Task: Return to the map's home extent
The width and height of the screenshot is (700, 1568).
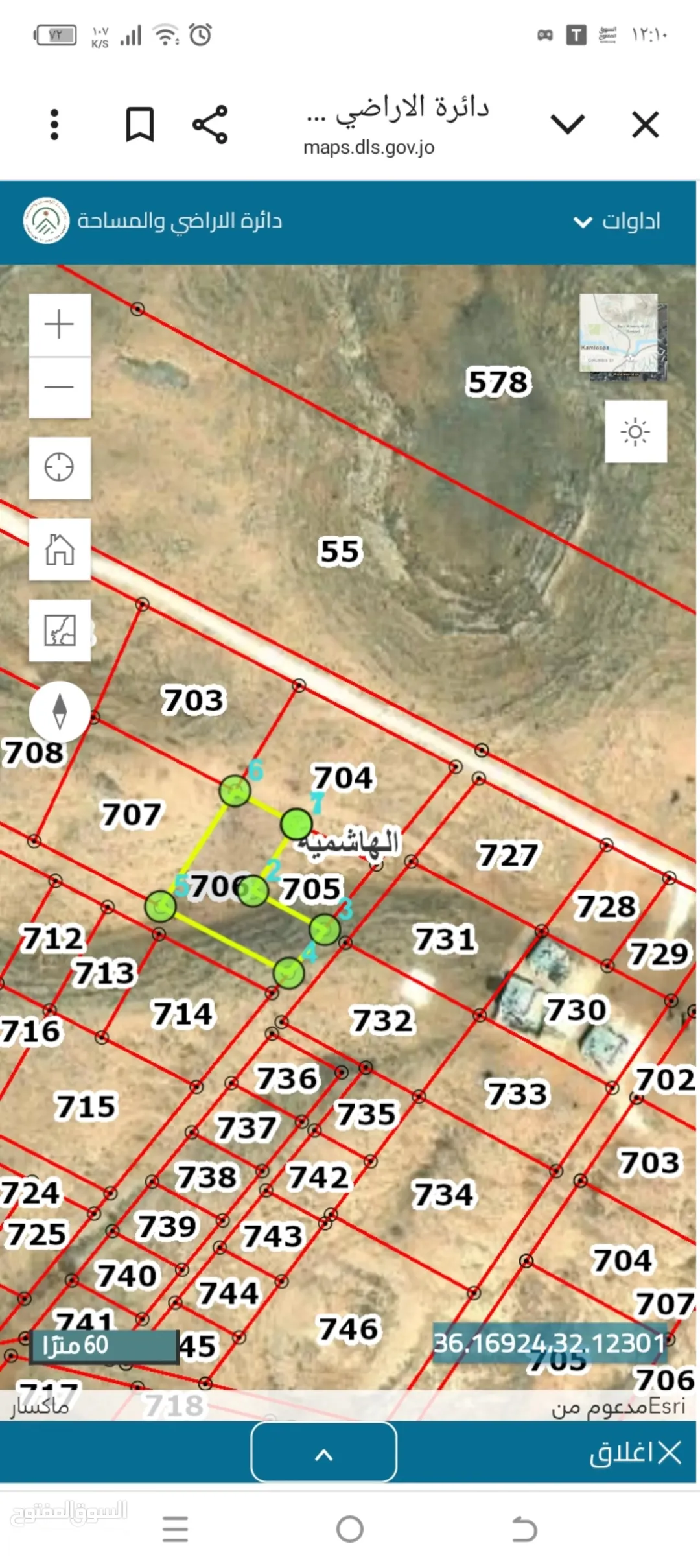Action: coord(60,549)
